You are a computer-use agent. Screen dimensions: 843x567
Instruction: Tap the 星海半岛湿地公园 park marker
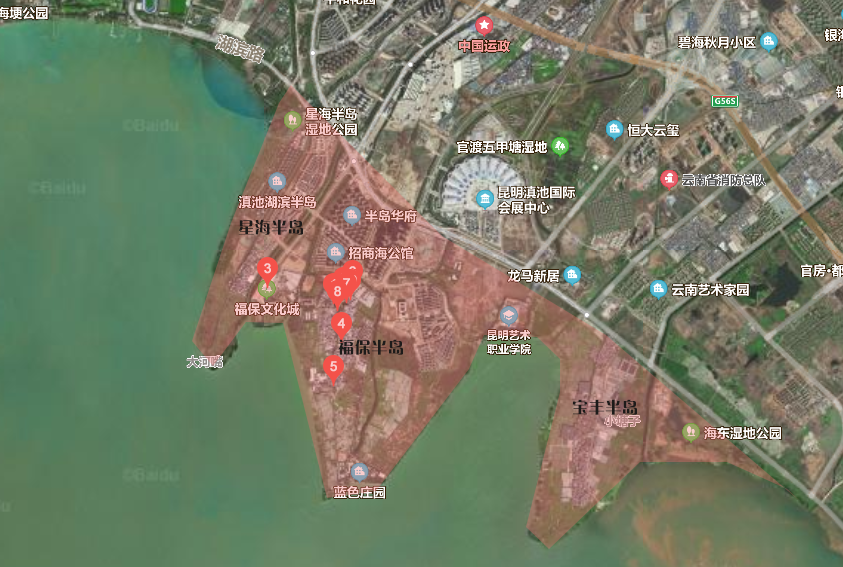pos(292,121)
